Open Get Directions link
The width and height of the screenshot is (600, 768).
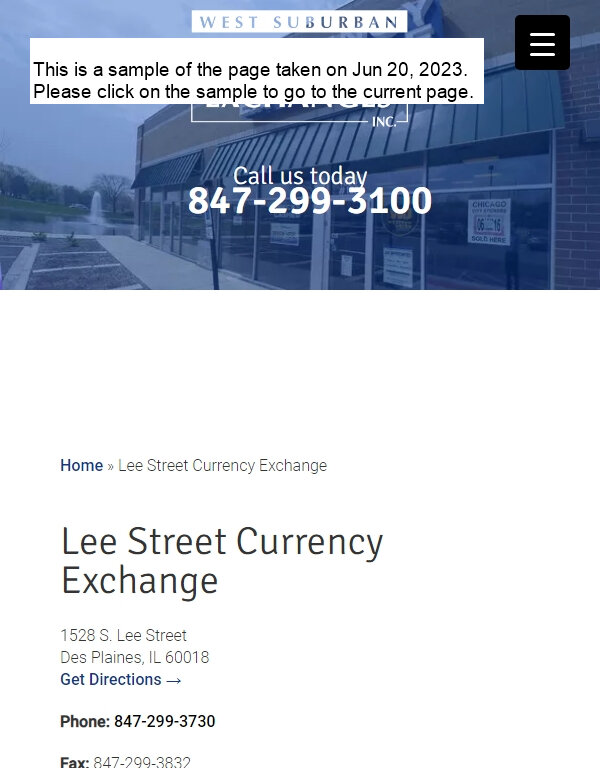coord(121,680)
